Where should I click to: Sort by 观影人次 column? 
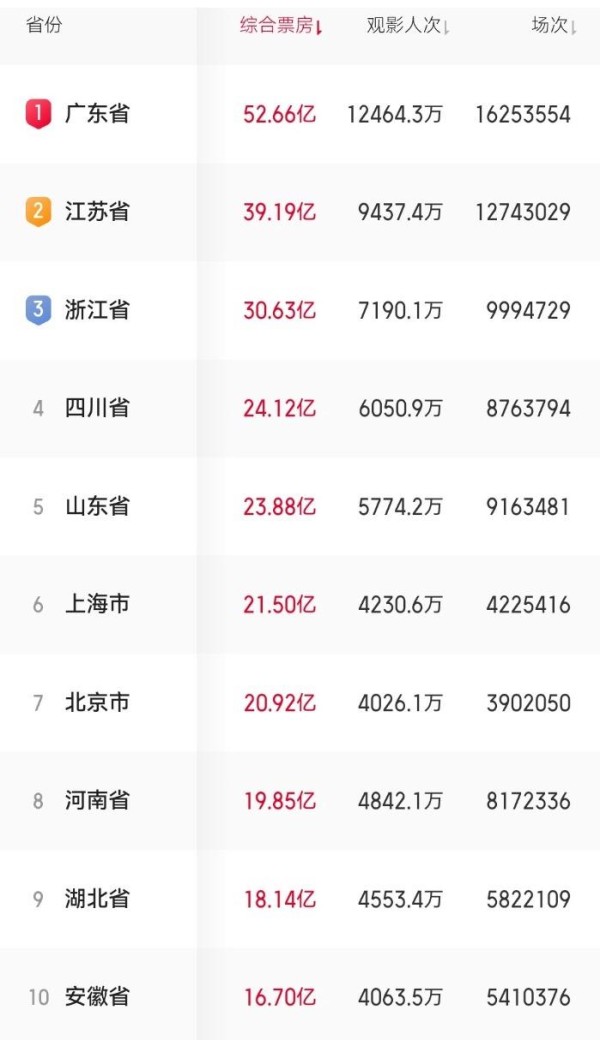(408, 26)
